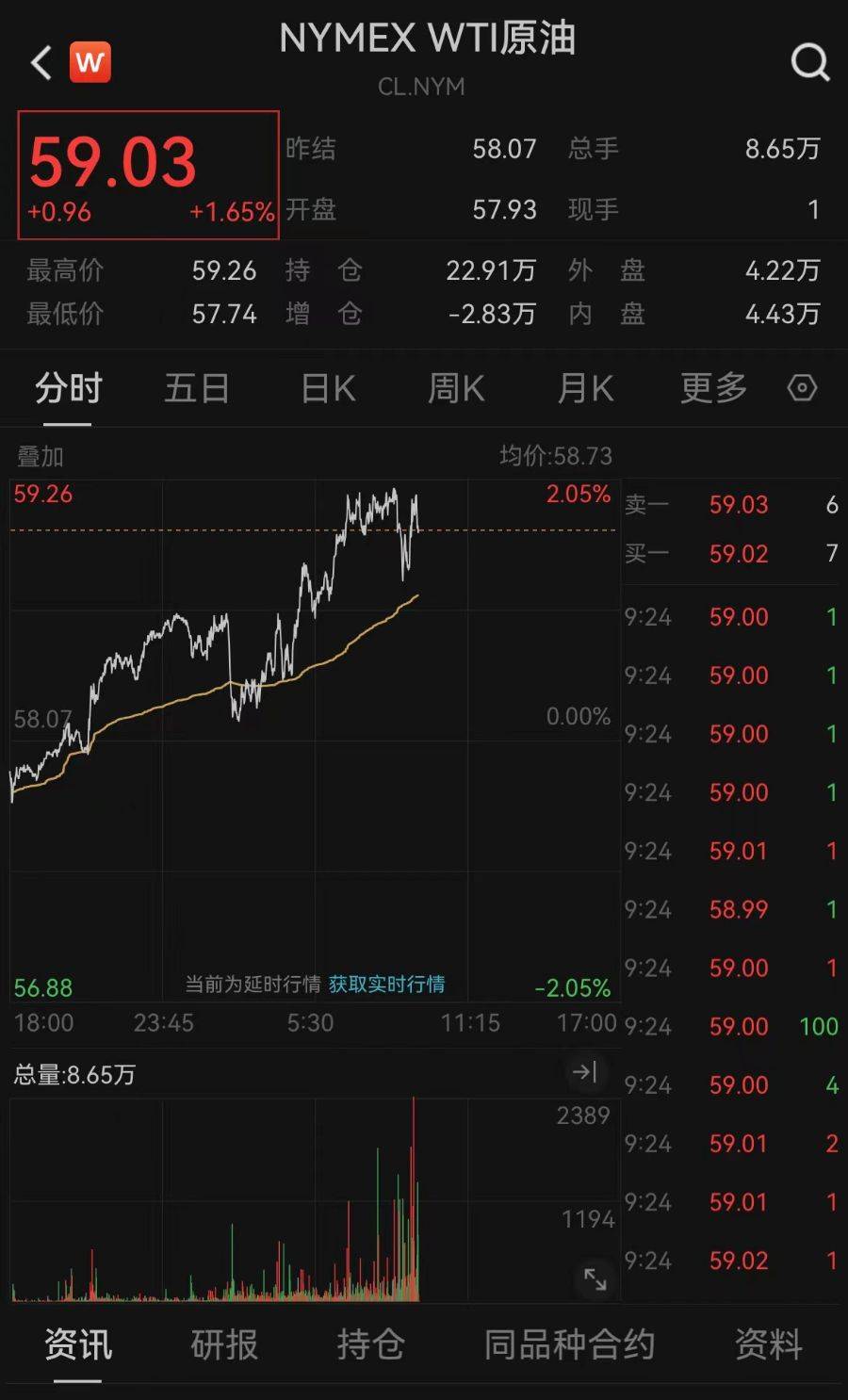Toggle the average price line label 均价:58.73
Screen dimensions: 848x1400
558,456
